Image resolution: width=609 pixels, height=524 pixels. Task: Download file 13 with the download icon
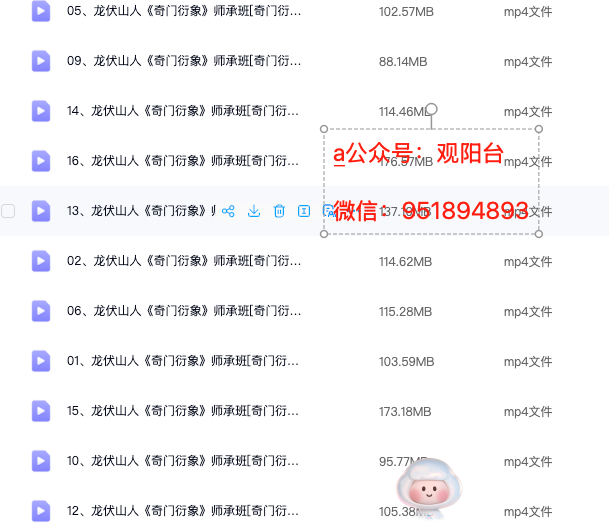pos(254,211)
